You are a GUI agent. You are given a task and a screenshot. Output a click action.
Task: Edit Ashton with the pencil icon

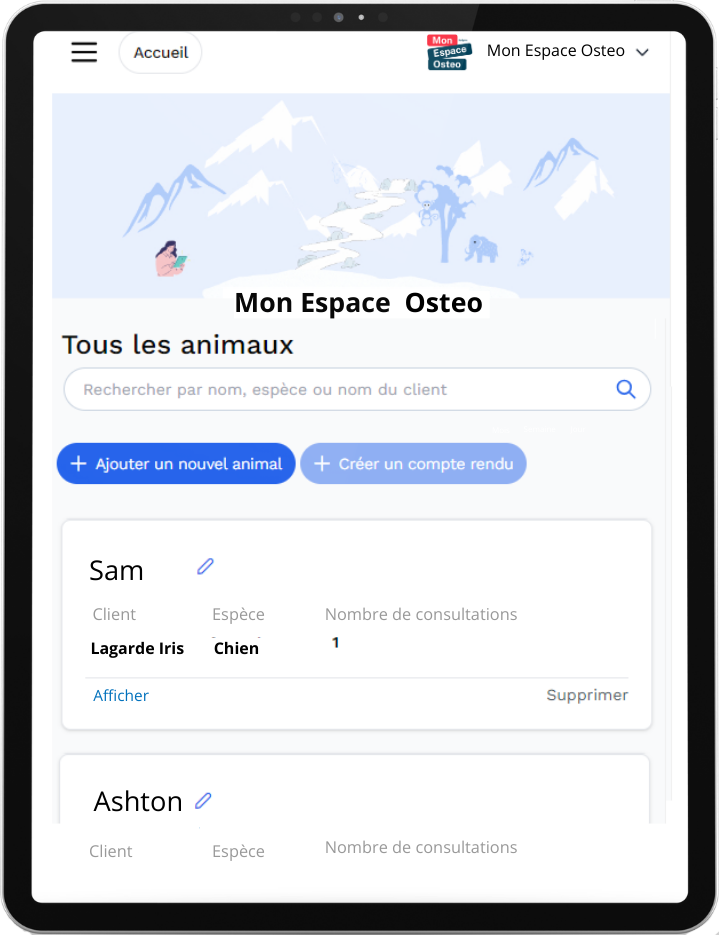(x=203, y=801)
